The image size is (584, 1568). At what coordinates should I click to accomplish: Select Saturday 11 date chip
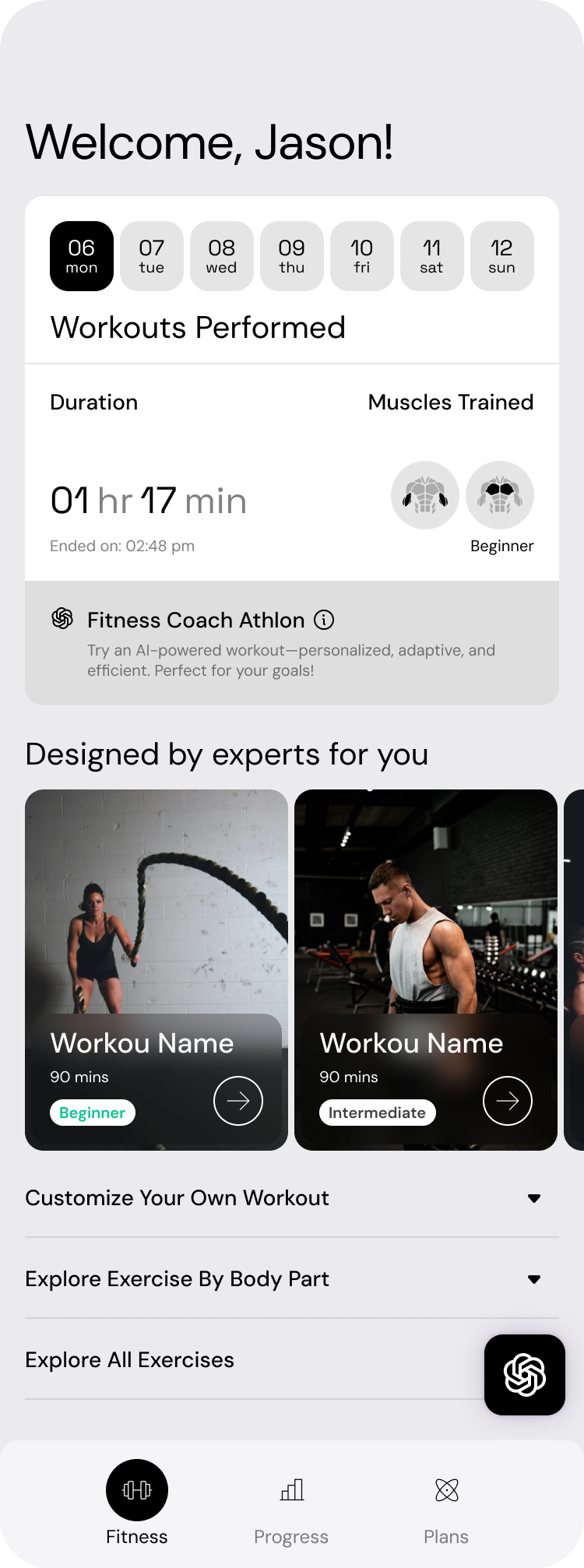pyautogui.click(x=432, y=256)
